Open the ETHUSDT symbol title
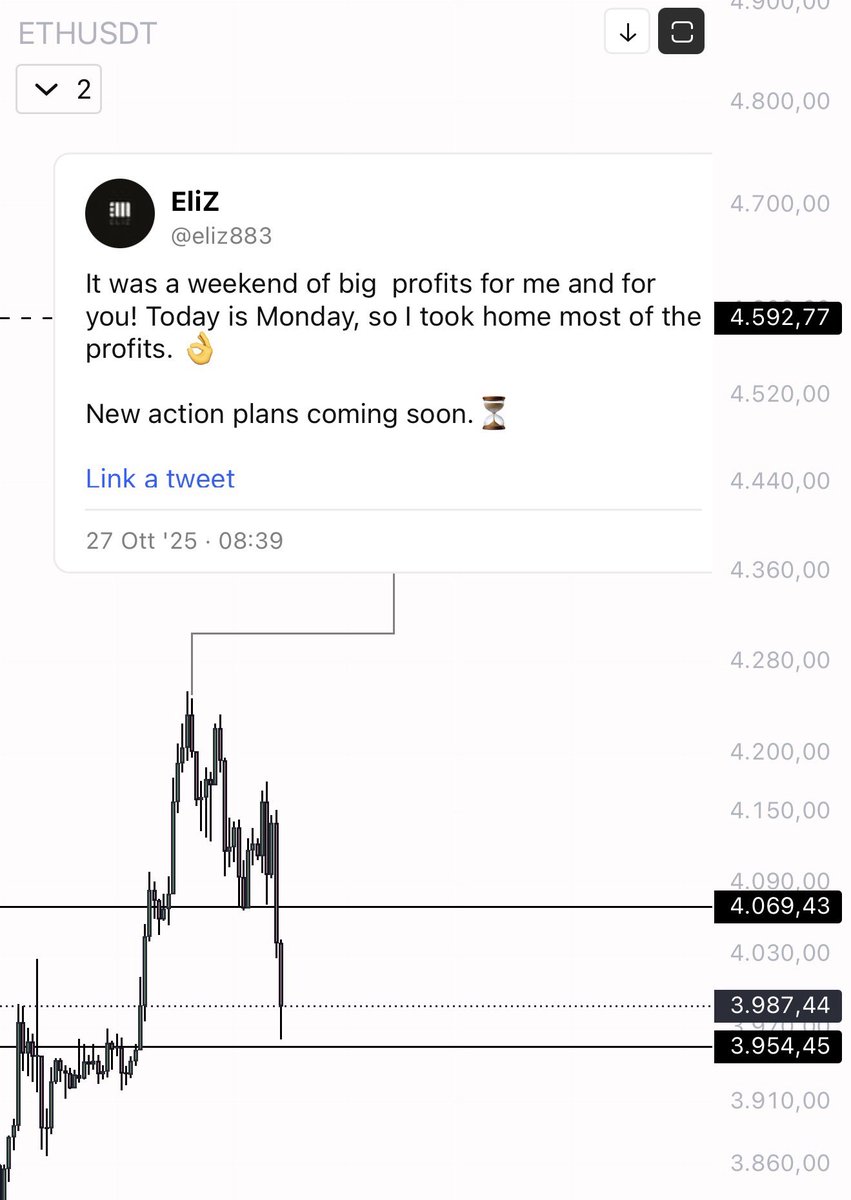This screenshot has width=851, height=1200. tap(88, 34)
